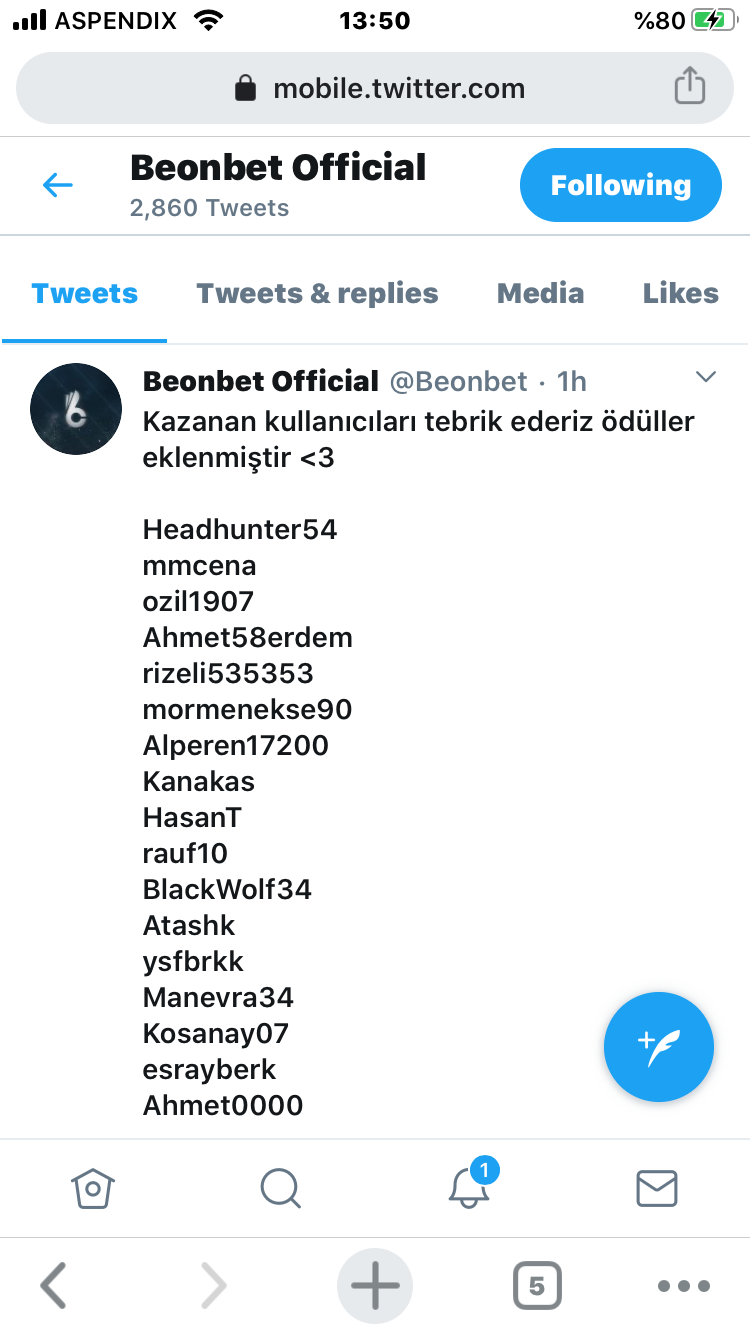The height and width of the screenshot is (1334, 750).
Task: Switch to the Tweets & replies tab
Action: tap(317, 293)
